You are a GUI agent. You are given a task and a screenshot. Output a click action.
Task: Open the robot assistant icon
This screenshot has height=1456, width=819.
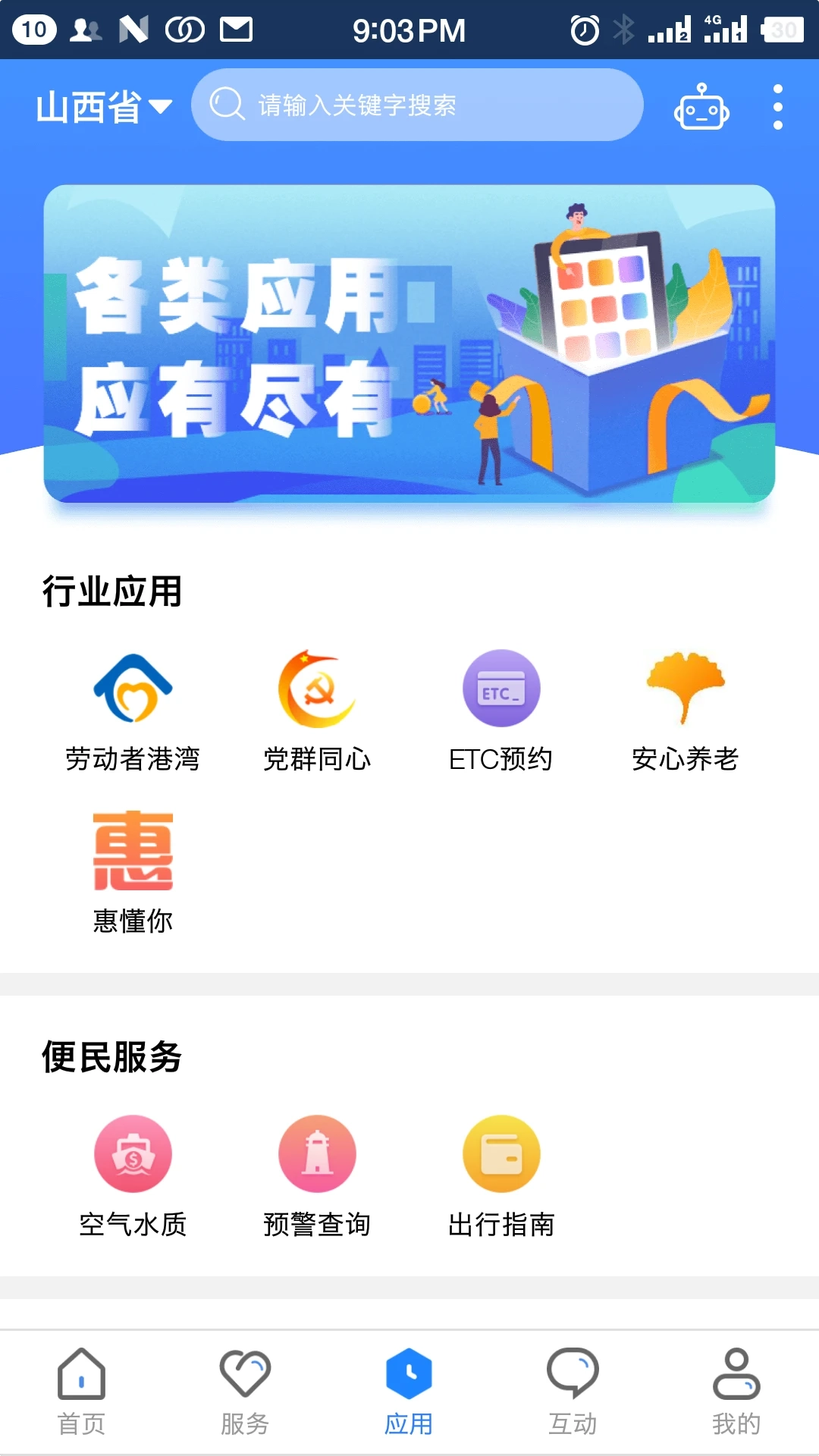701,106
